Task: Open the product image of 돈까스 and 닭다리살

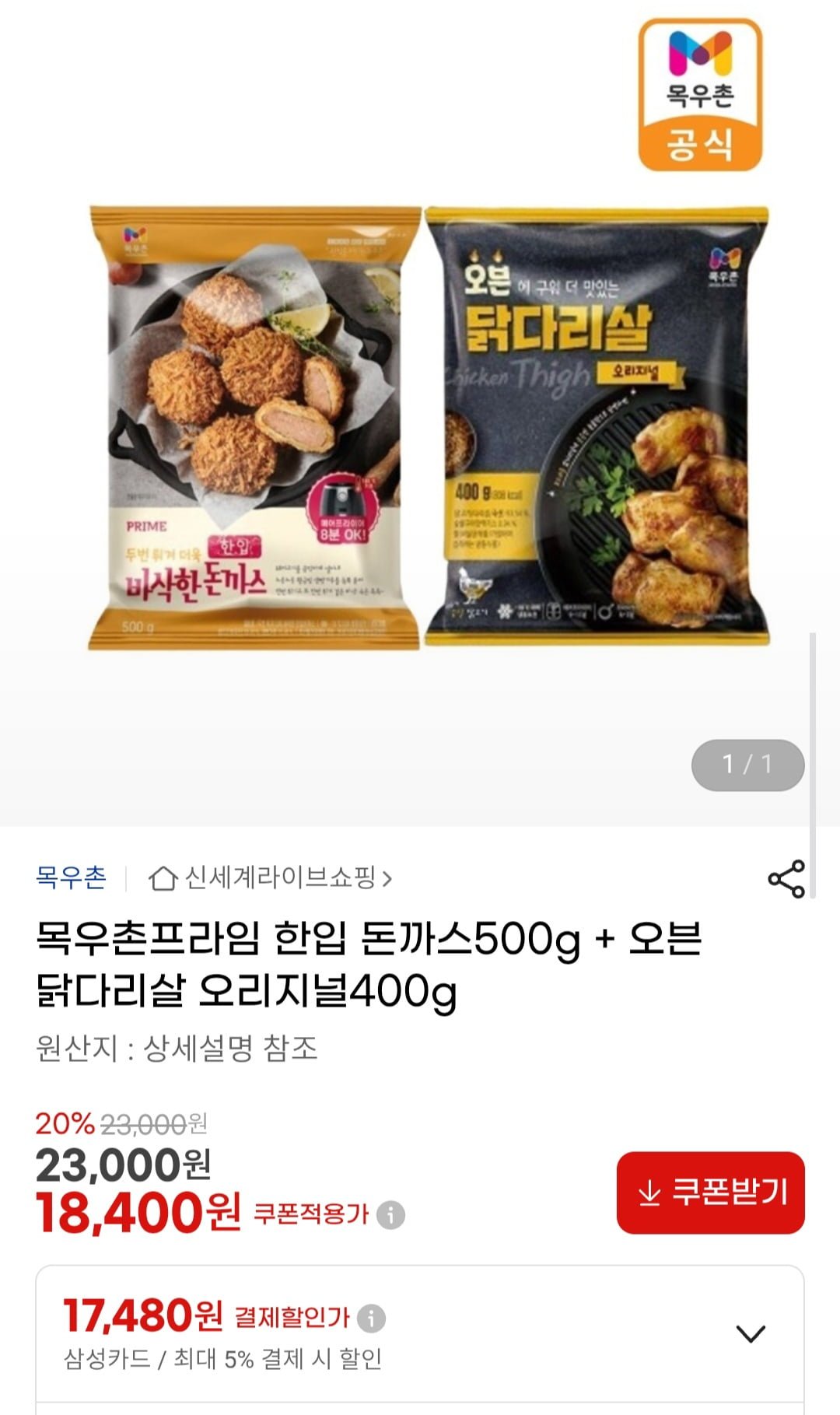Action: coord(428,428)
